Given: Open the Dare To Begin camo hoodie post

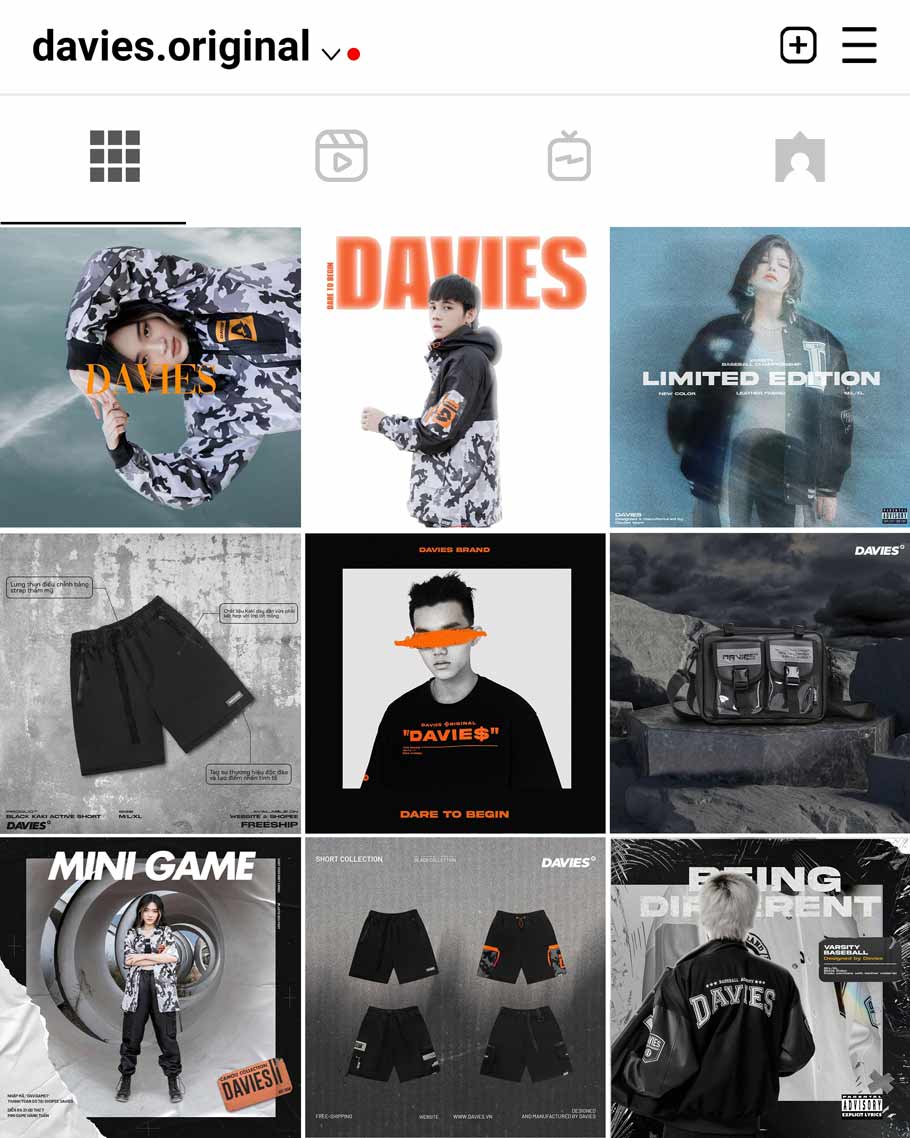Looking at the screenshot, I should click(x=455, y=377).
